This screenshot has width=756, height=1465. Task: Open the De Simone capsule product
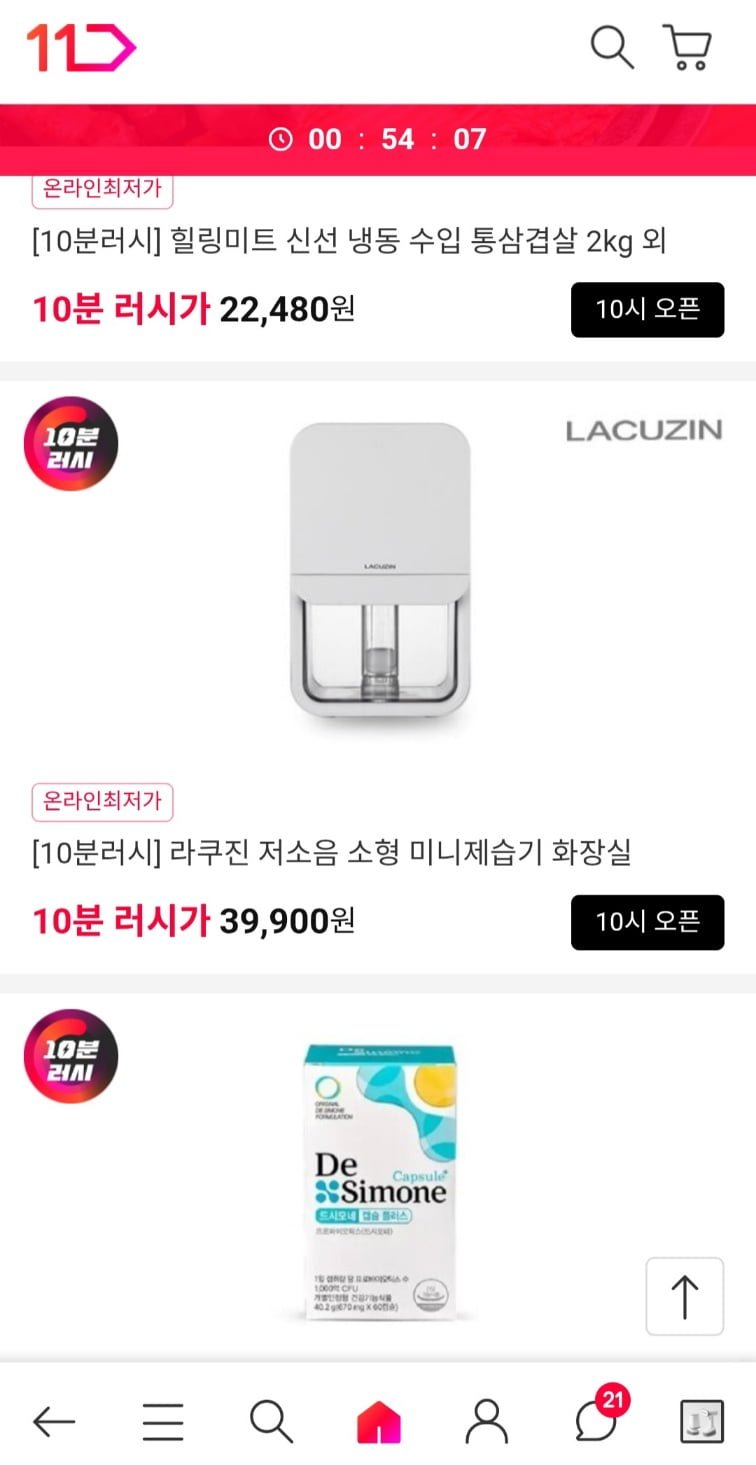point(379,1182)
